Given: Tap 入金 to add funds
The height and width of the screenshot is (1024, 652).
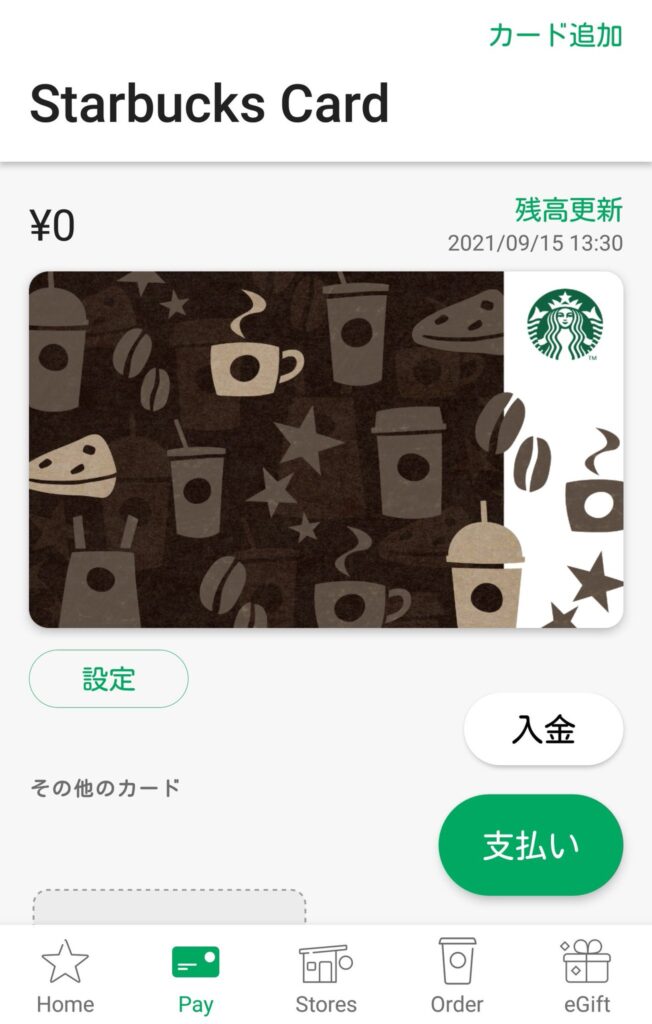Looking at the screenshot, I should click(x=543, y=729).
